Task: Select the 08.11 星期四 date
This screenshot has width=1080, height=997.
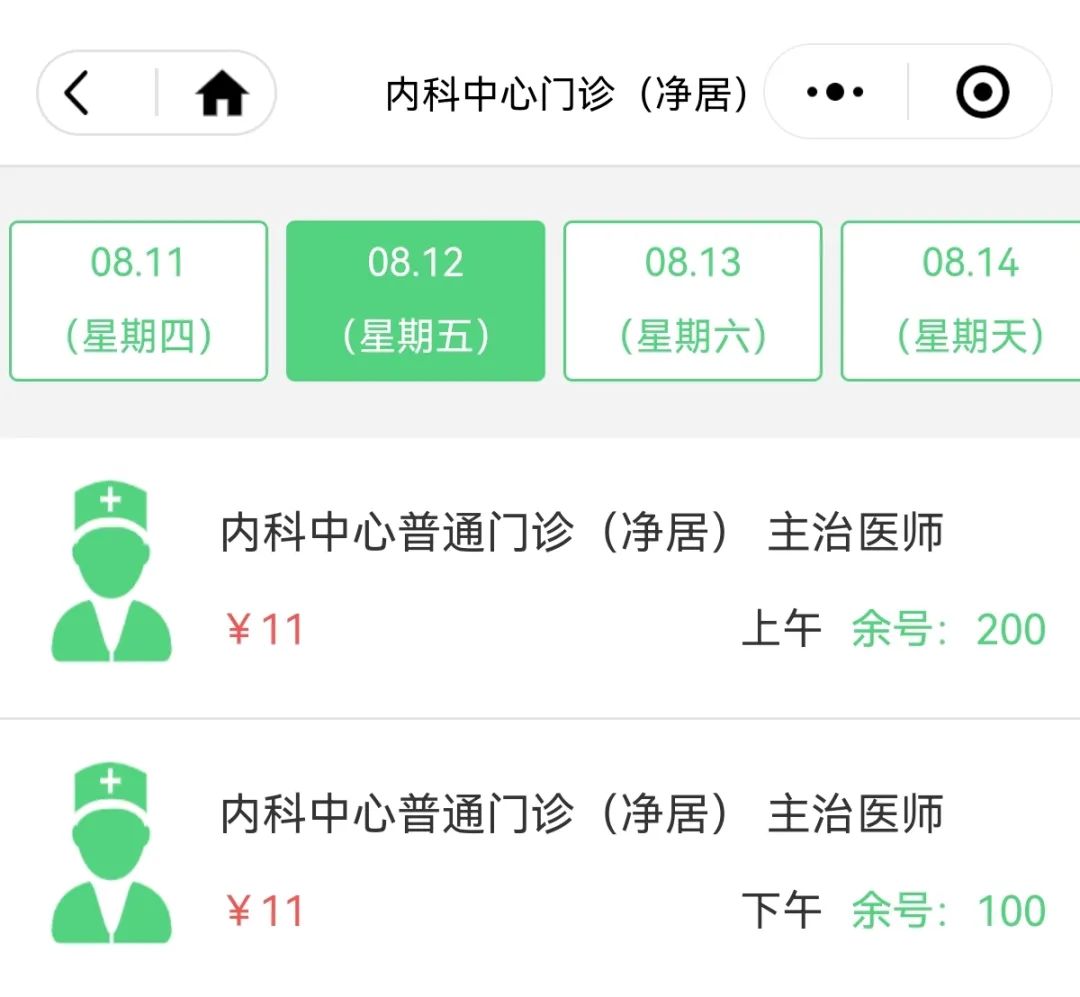Action: coord(139,301)
